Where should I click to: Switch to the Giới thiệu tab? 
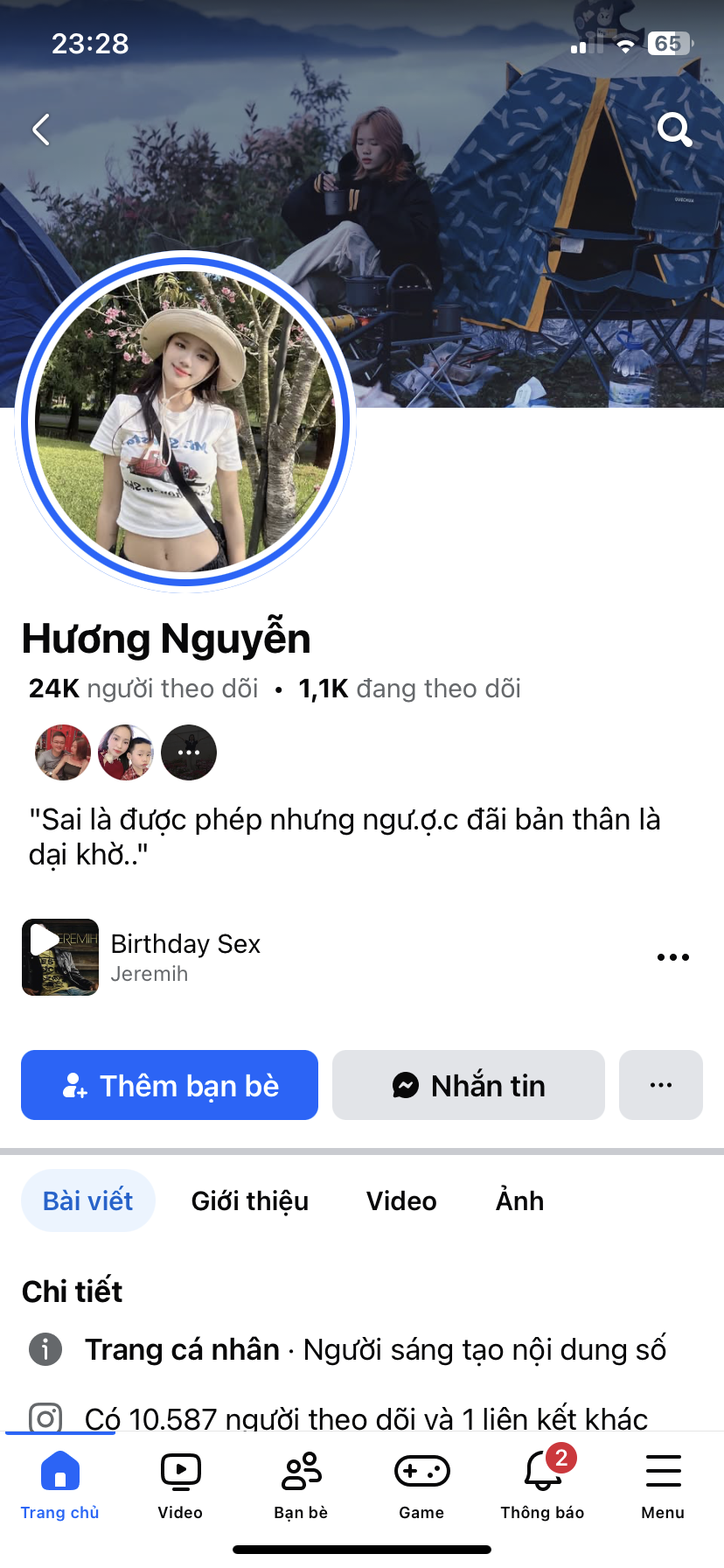click(x=250, y=1200)
